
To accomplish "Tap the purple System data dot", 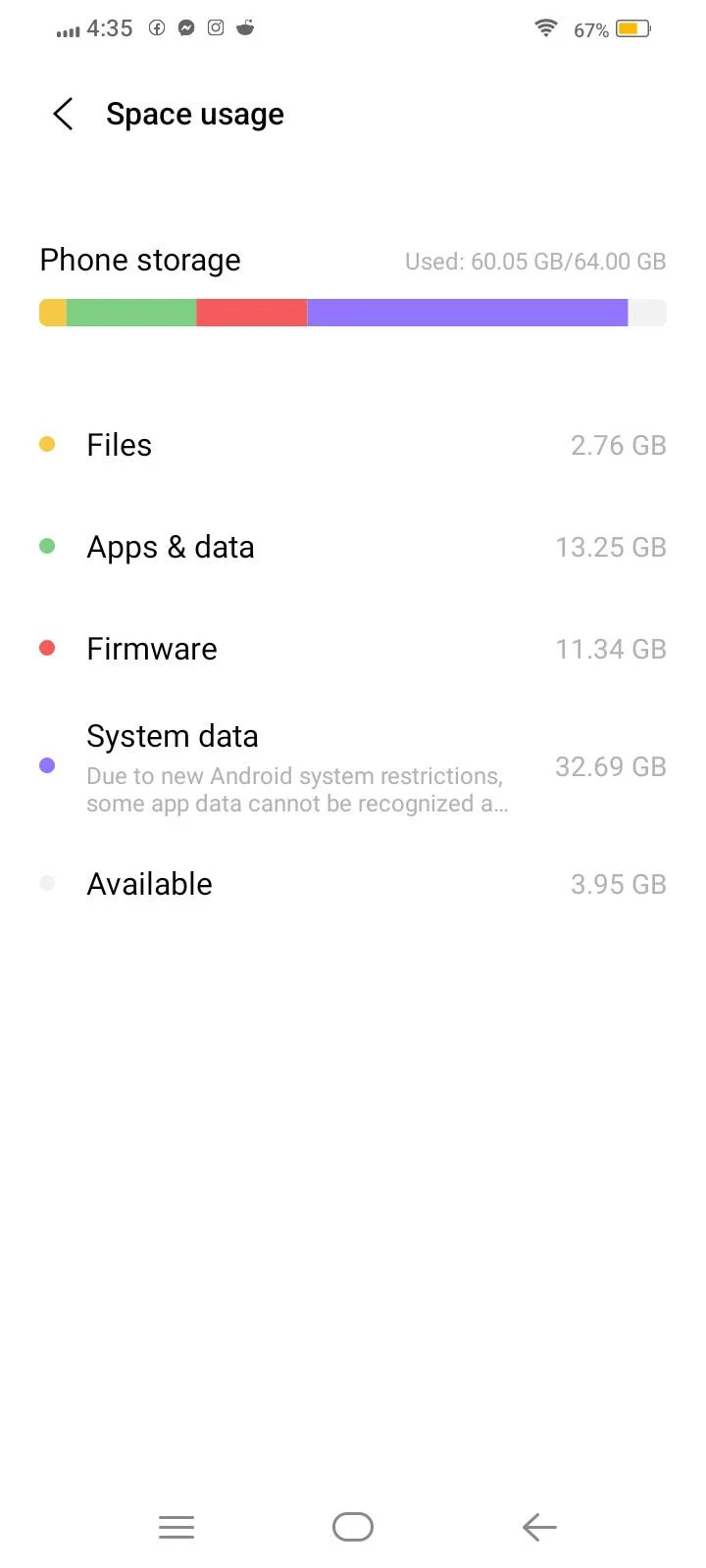I will tap(47, 764).
